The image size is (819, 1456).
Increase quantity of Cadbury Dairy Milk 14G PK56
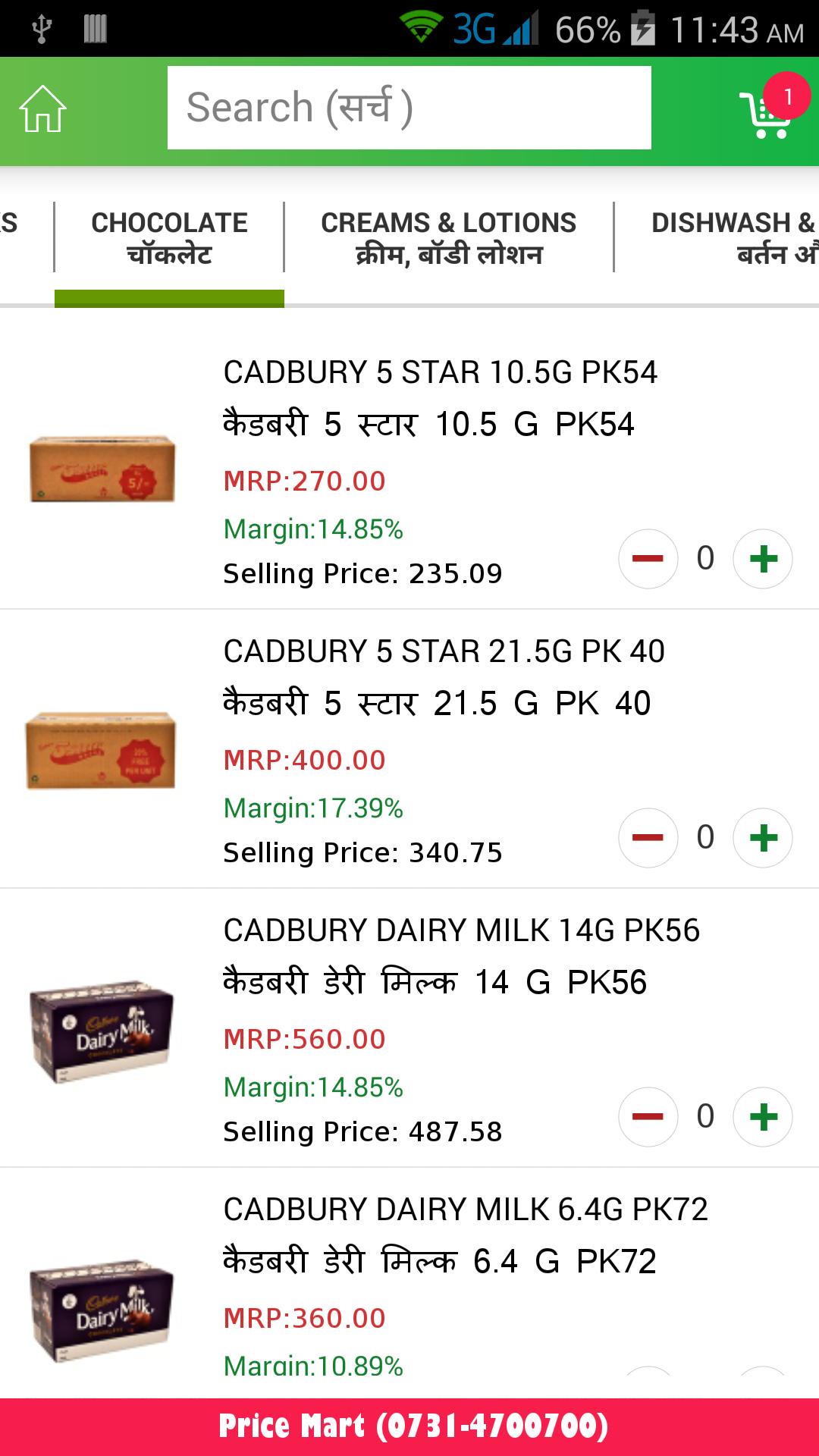click(763, 1117)
